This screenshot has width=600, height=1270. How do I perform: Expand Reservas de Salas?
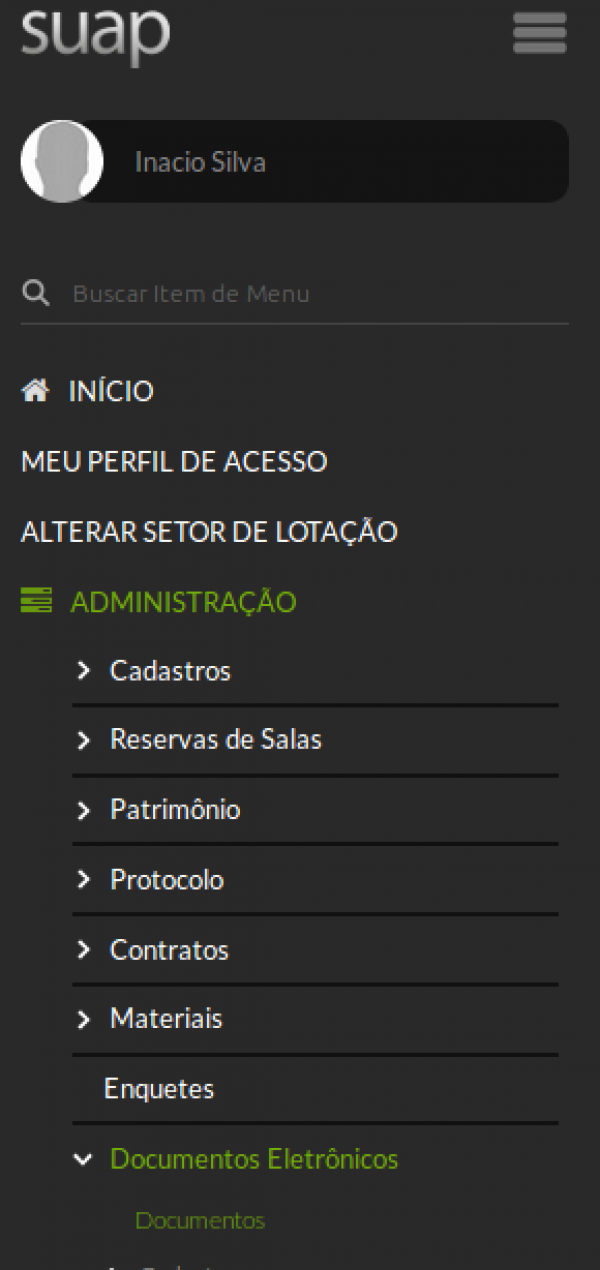pos(315,740)
